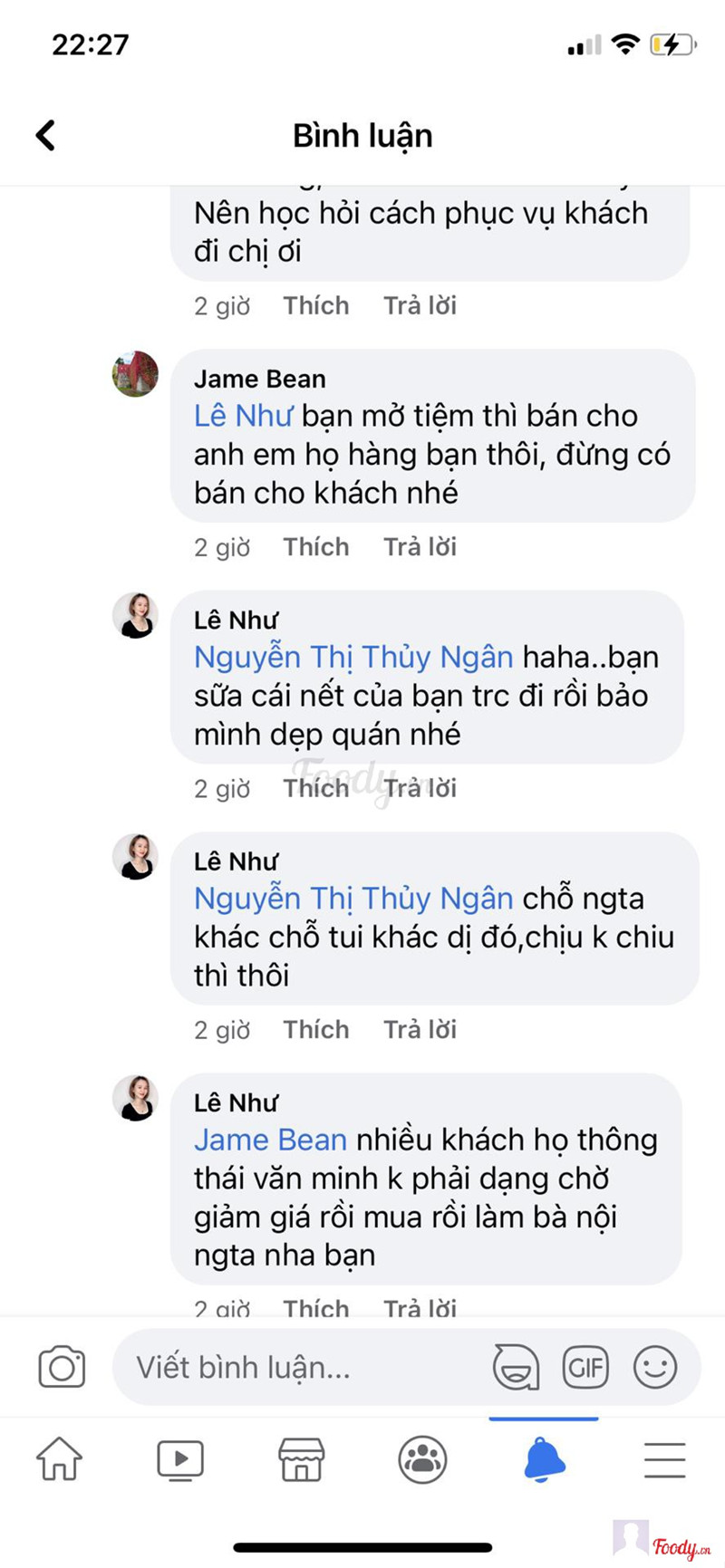725x1568 pixels.
Task: Tap Thích under Jame Bean's comment
Action: click(x=315, y=547)
